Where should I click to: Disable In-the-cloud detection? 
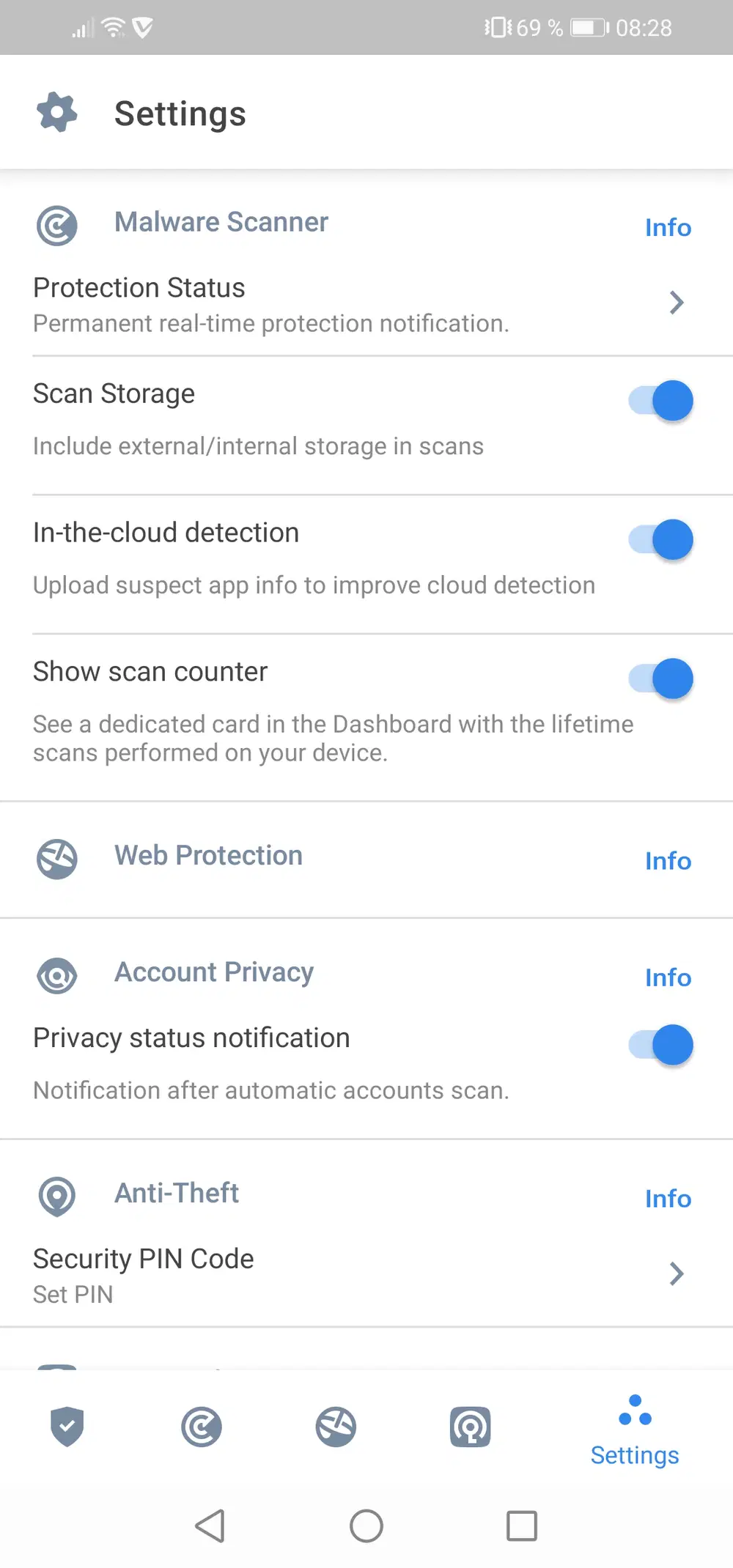pyautogui.click(x=661, y=540)
